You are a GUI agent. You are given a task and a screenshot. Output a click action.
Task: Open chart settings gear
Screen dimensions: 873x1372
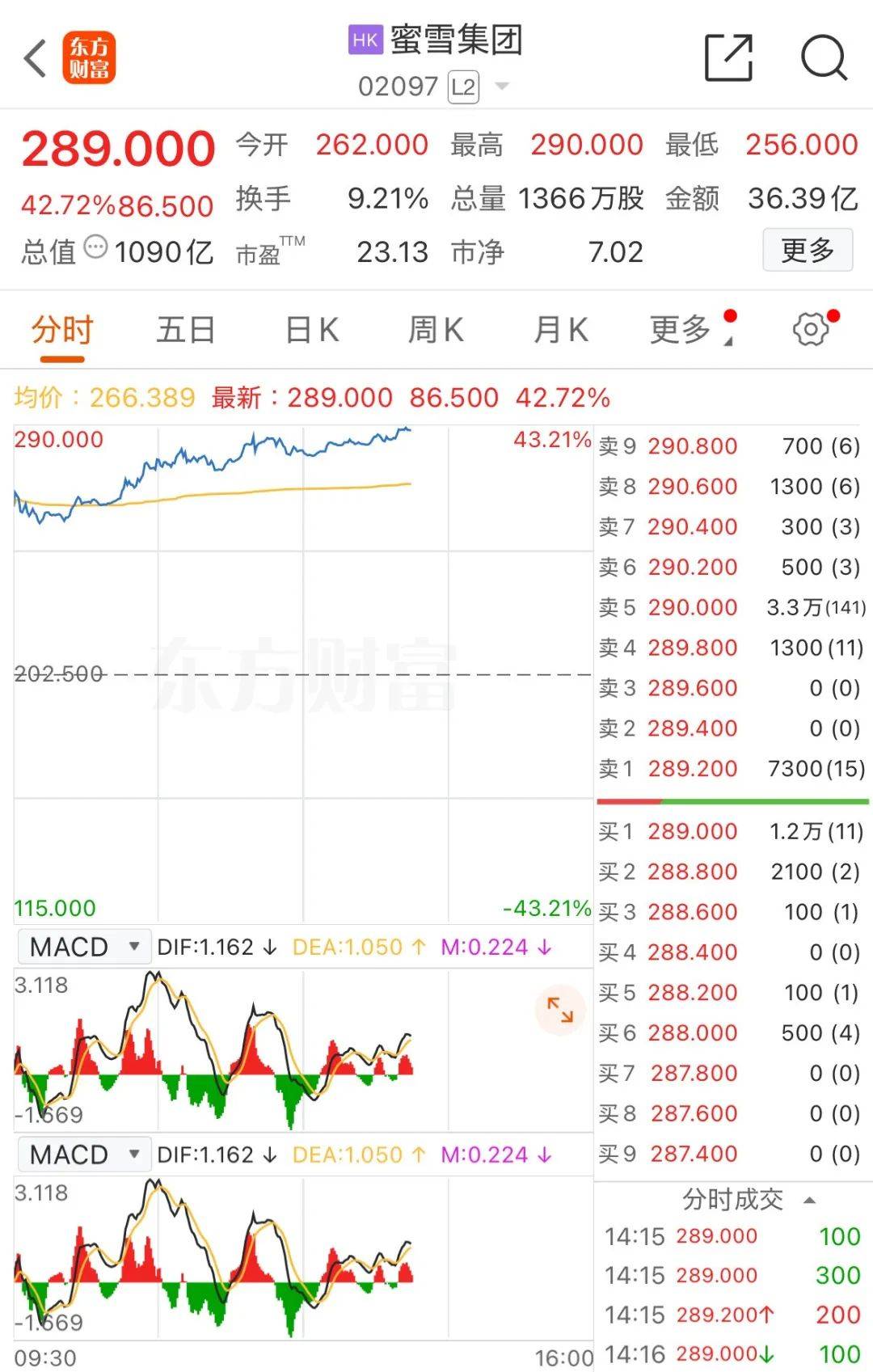point(811,329)
